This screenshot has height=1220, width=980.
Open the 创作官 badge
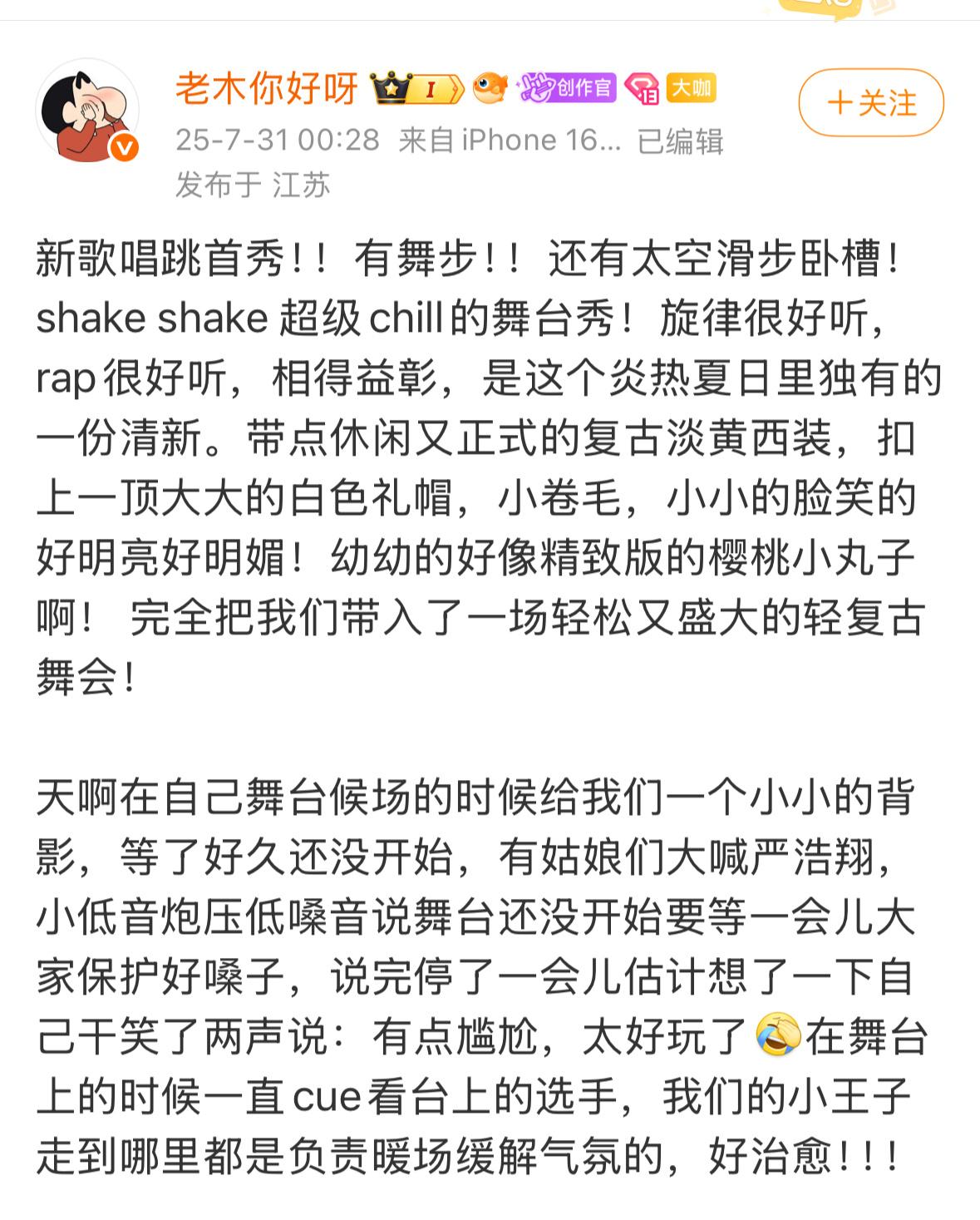coord(567,87)
